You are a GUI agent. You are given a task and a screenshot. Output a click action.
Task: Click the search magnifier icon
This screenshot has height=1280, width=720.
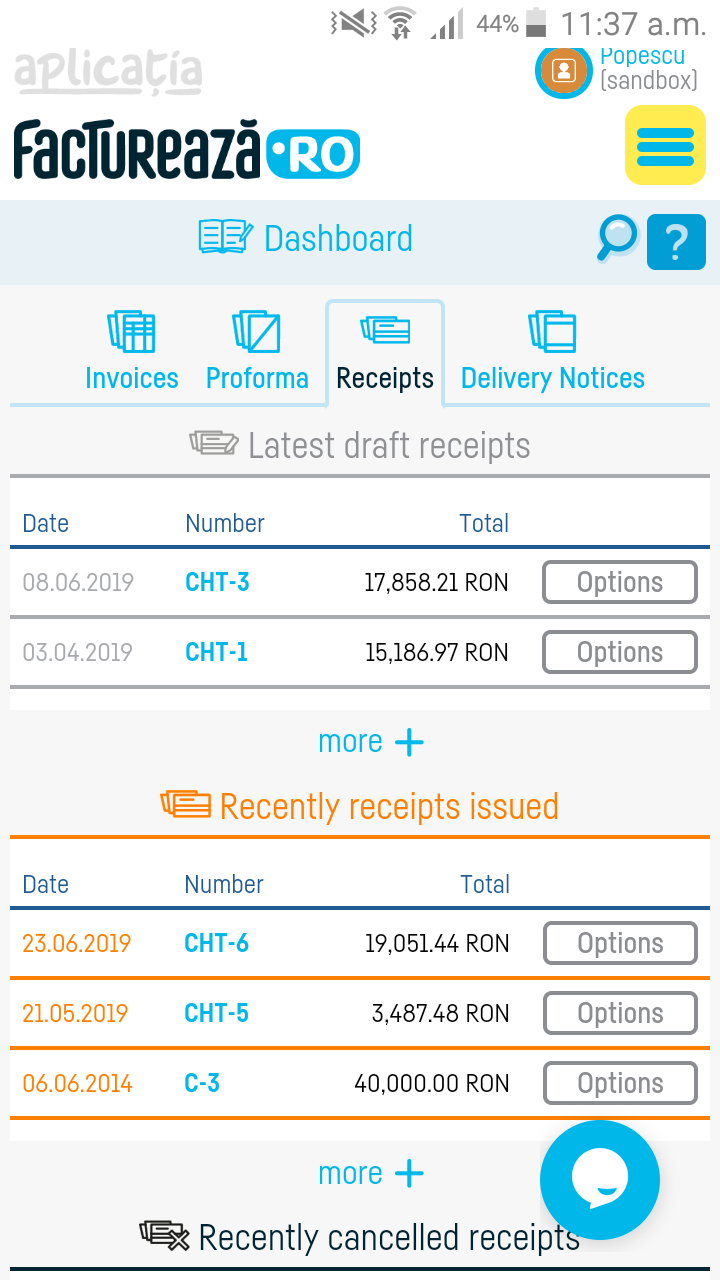[615, 241]
